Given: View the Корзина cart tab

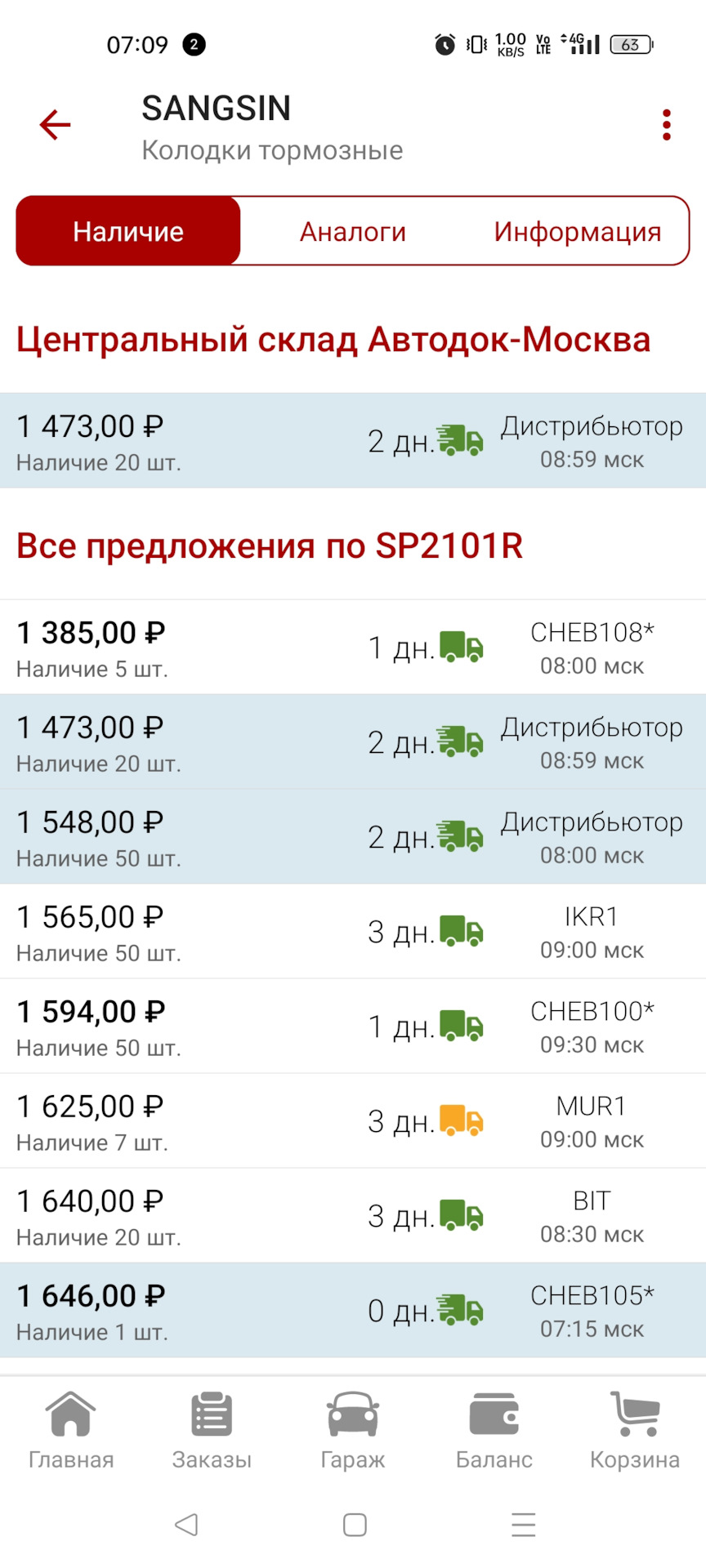Looking at the screenshot, I should [635, 1431].
